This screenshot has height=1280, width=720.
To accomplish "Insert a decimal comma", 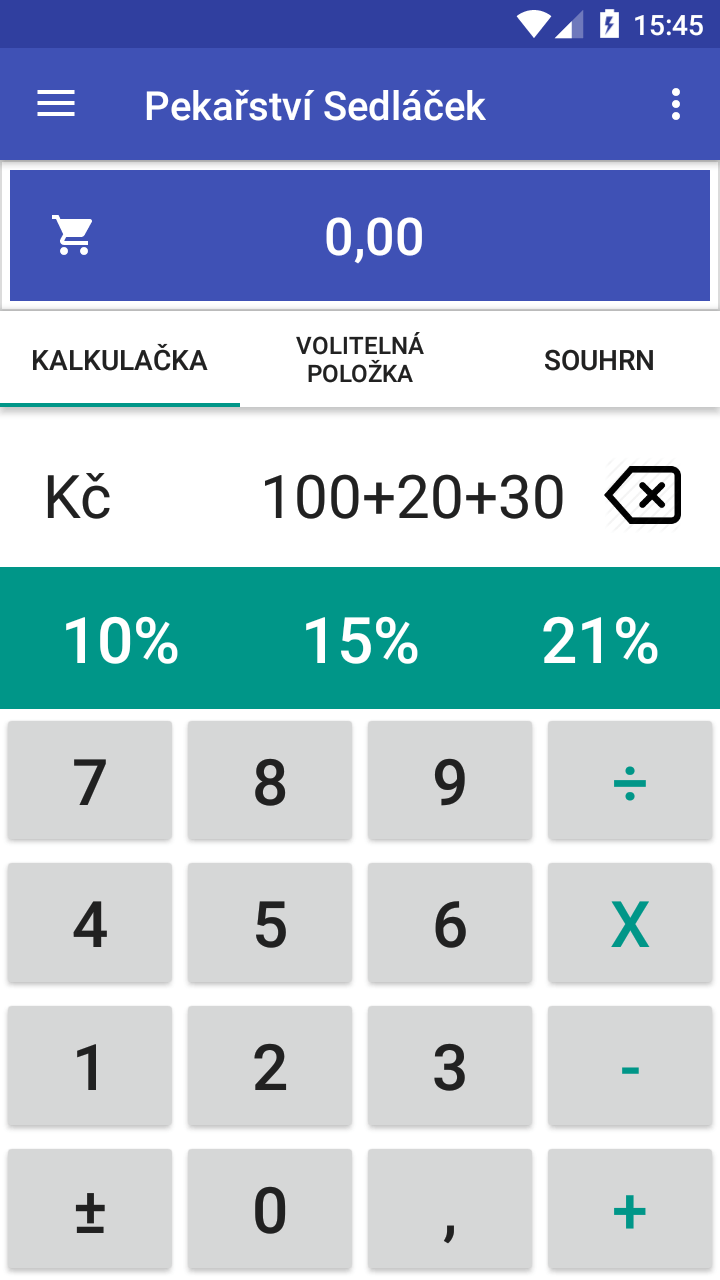I will click(x=450, y=1210).
